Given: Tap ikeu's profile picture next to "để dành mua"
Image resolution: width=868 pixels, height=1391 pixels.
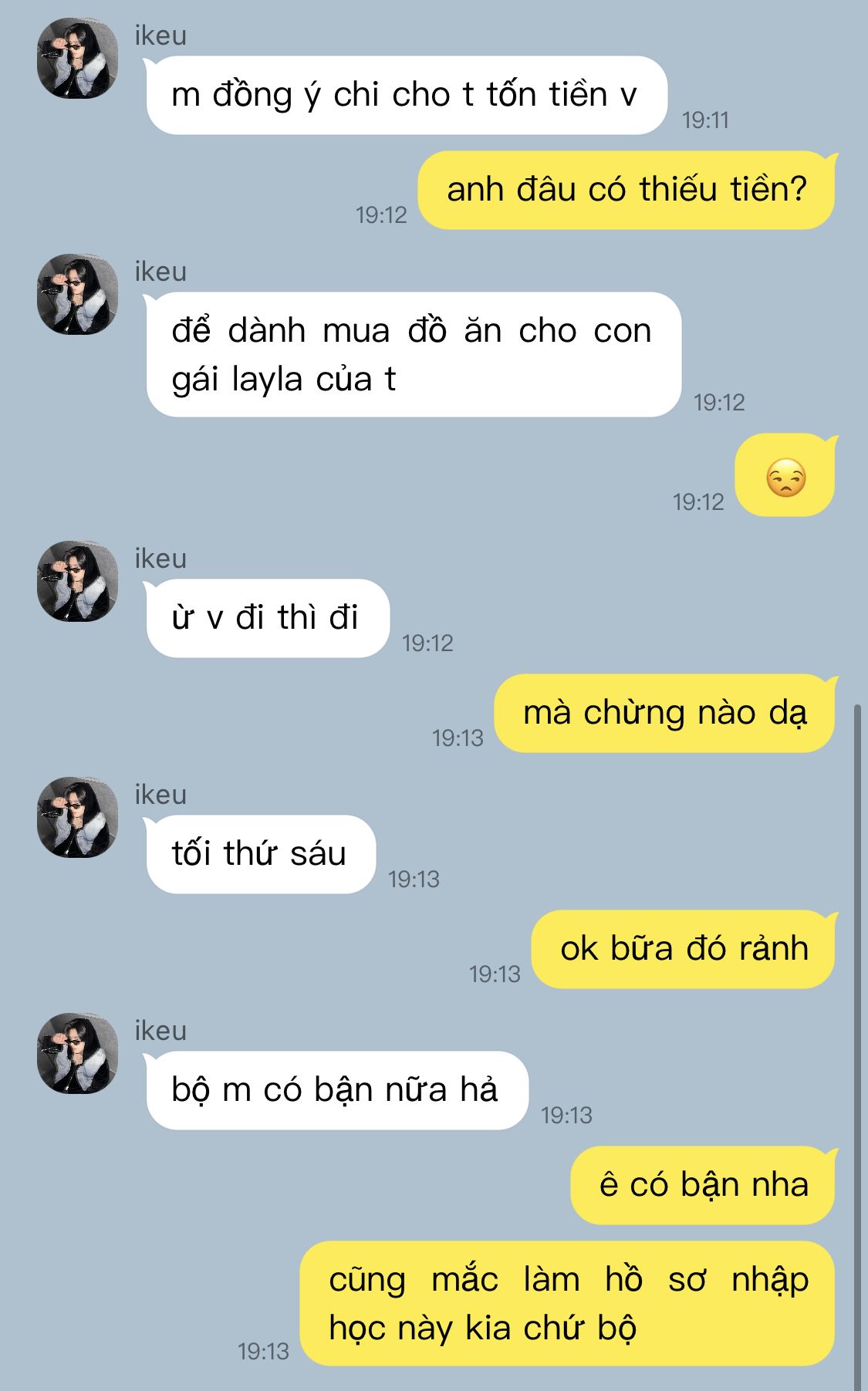Looking at the screenshot, I should [x=77, y=294].
